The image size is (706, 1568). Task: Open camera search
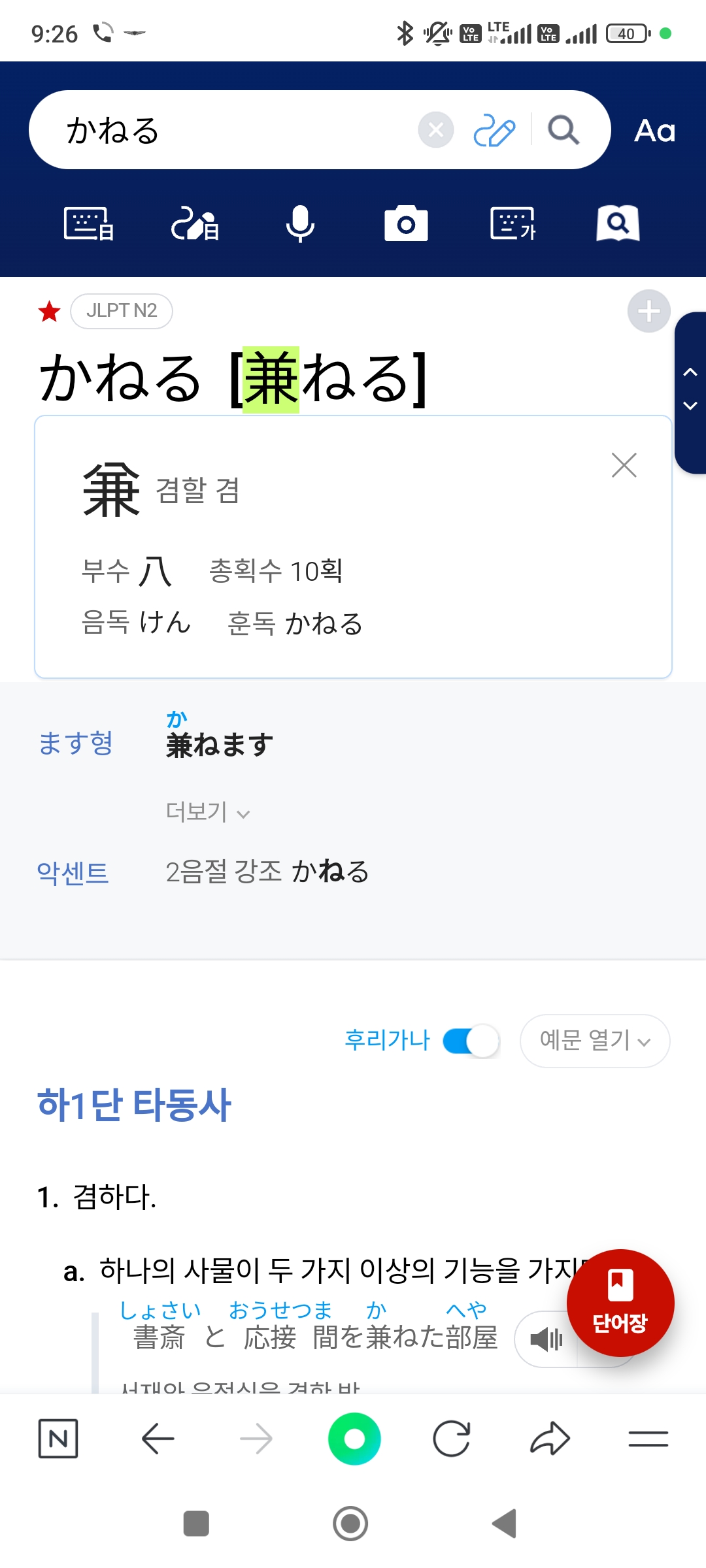pyautogui.click(x=406, y=224)
